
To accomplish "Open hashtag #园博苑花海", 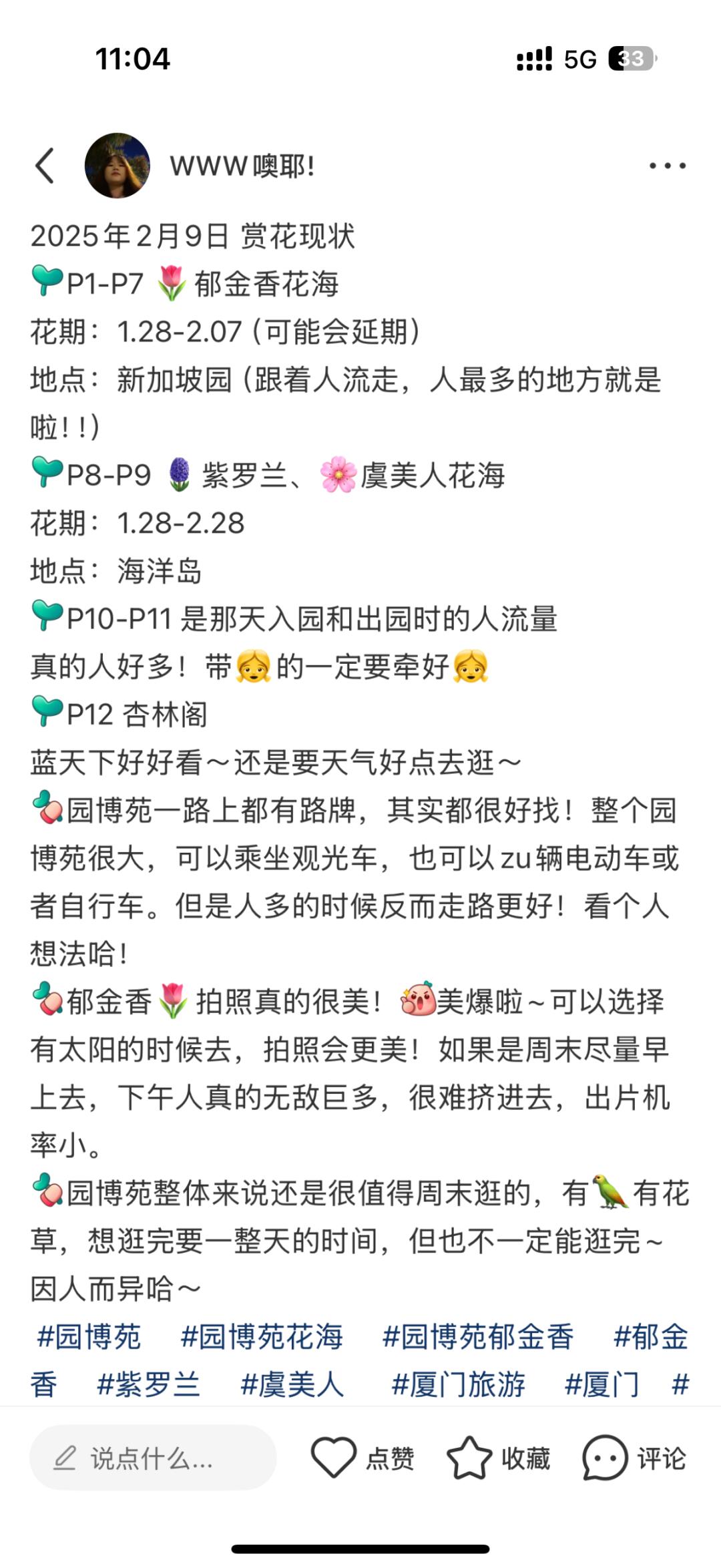I will coord(261,1337).
